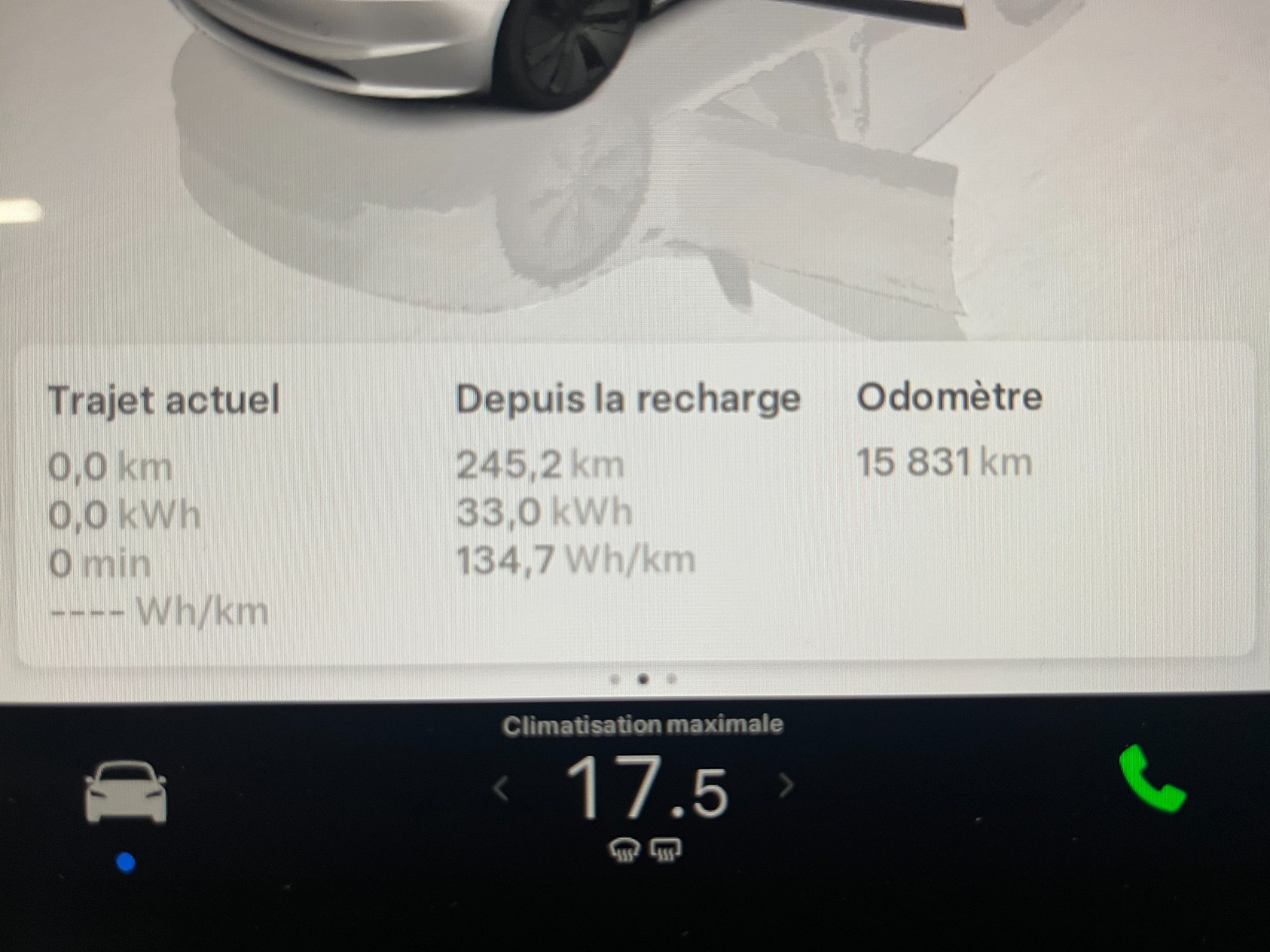Open the car controls menu
This screenshot has width=1270, height=952.
125,792
